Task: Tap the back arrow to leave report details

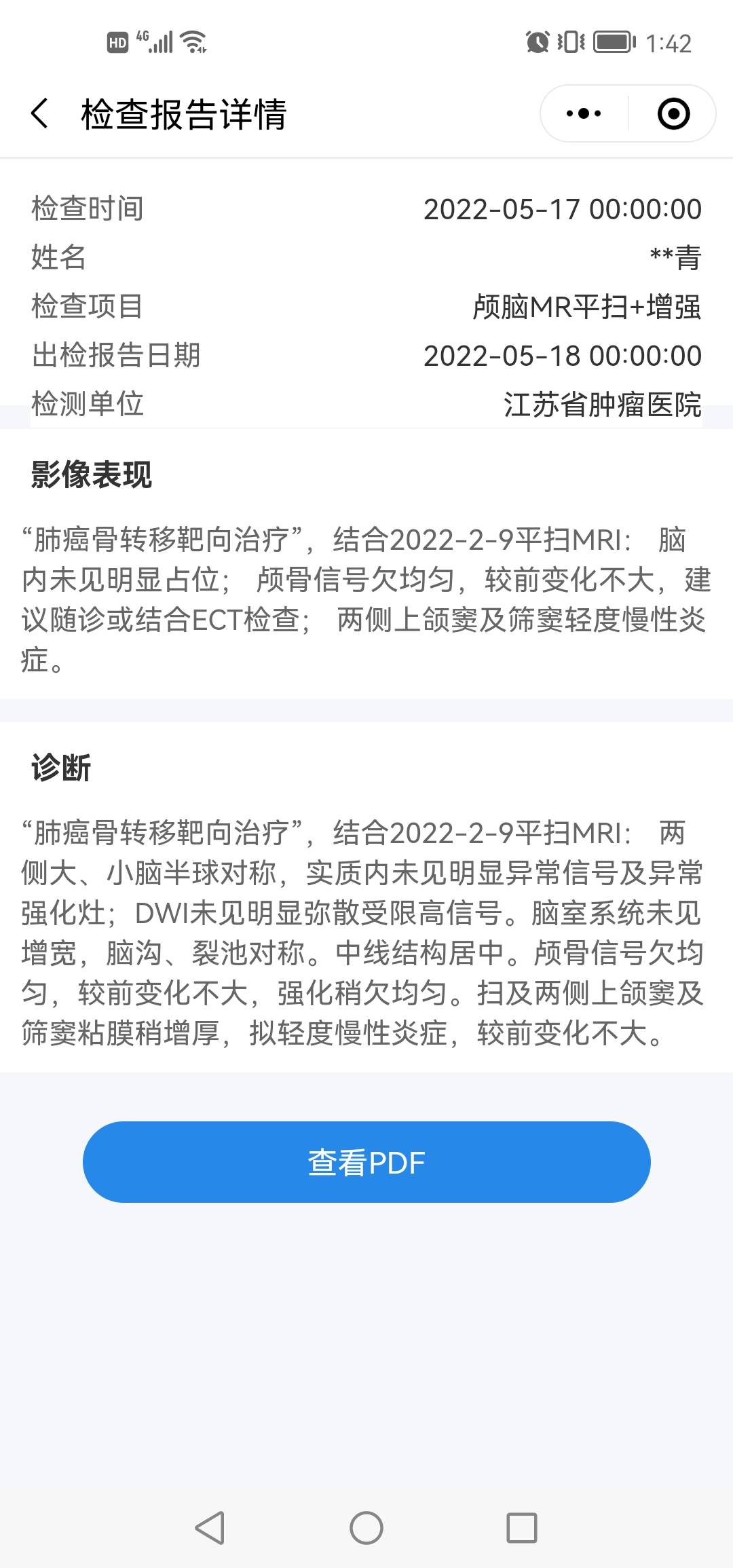Action: click(39, 113)
